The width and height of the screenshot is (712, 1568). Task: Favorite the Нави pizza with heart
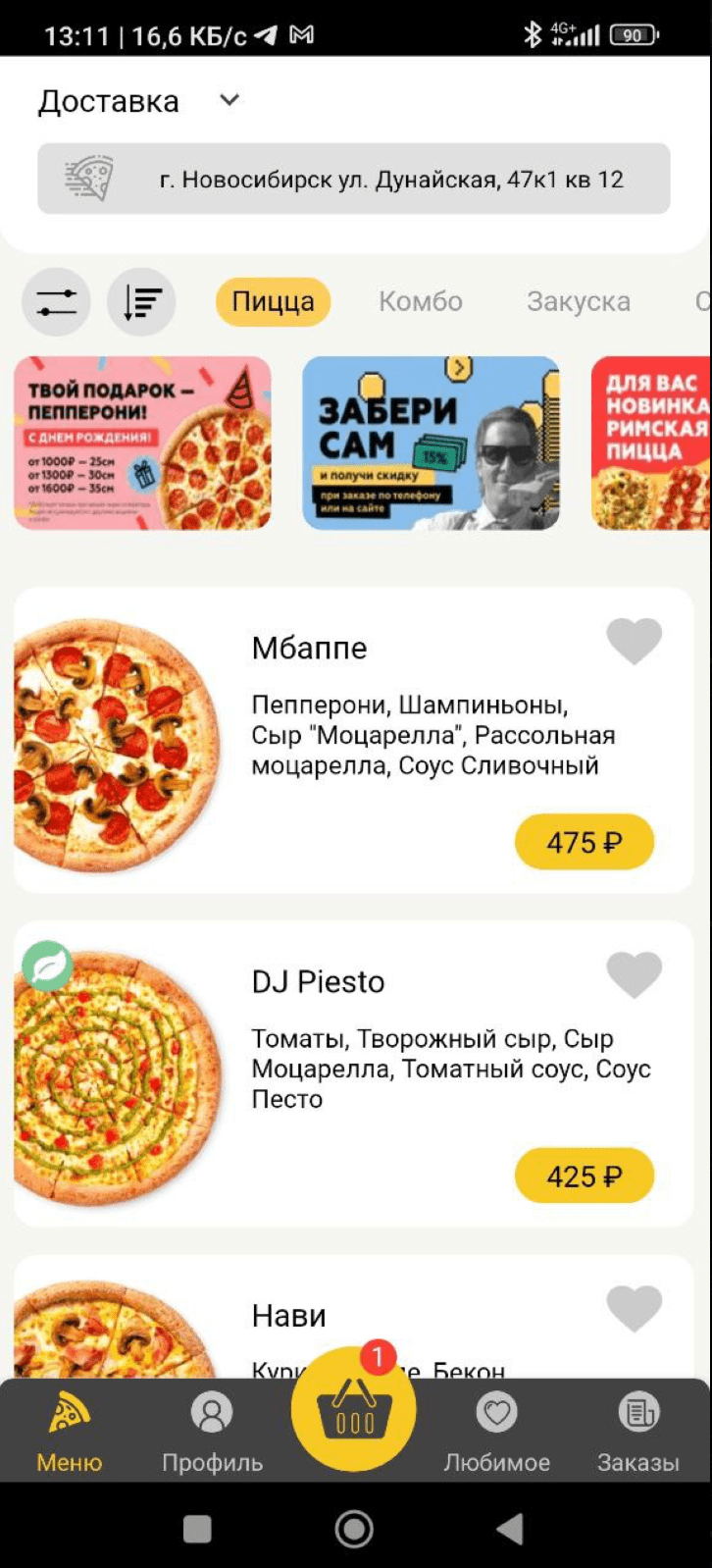tap(635, 1309)
